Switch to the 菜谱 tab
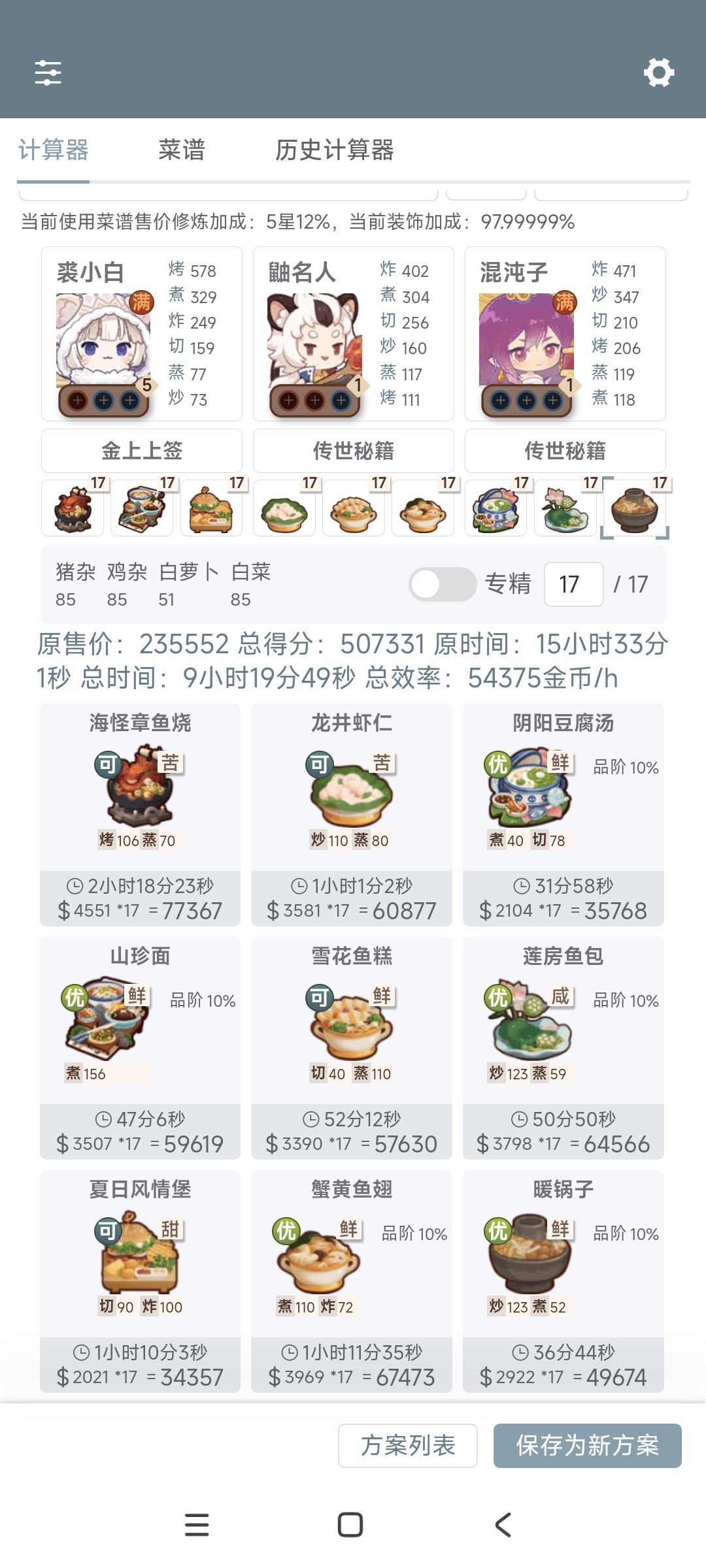Screen dimensions: 706x1568 [x=181, y=151]
